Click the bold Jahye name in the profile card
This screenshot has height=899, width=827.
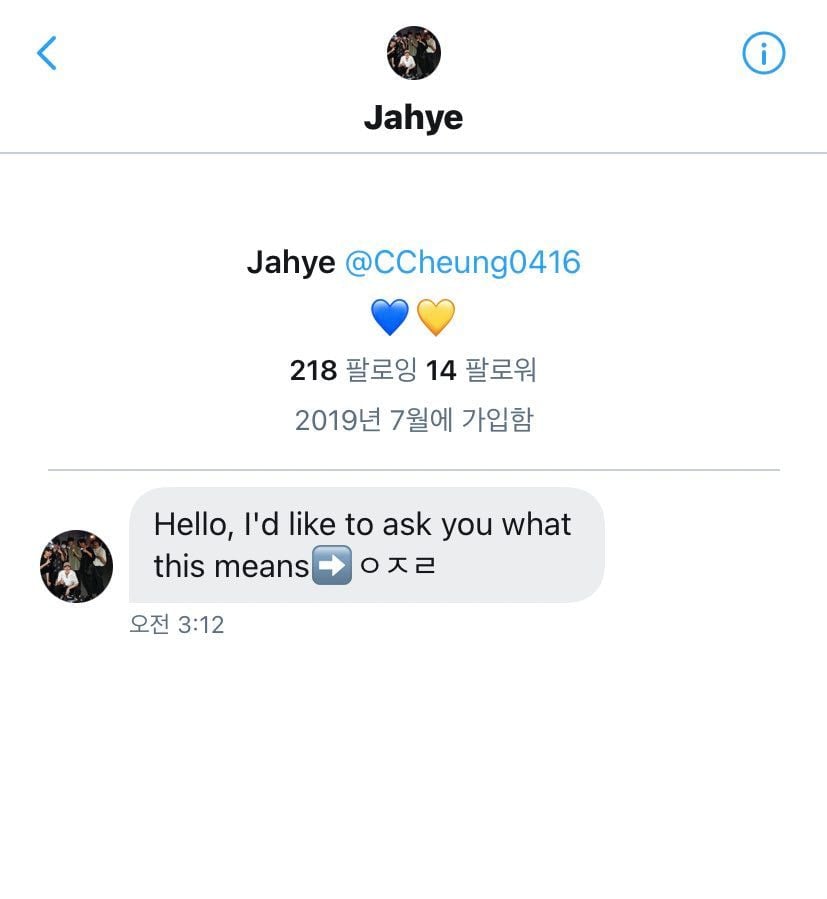(x=291, y=263)
